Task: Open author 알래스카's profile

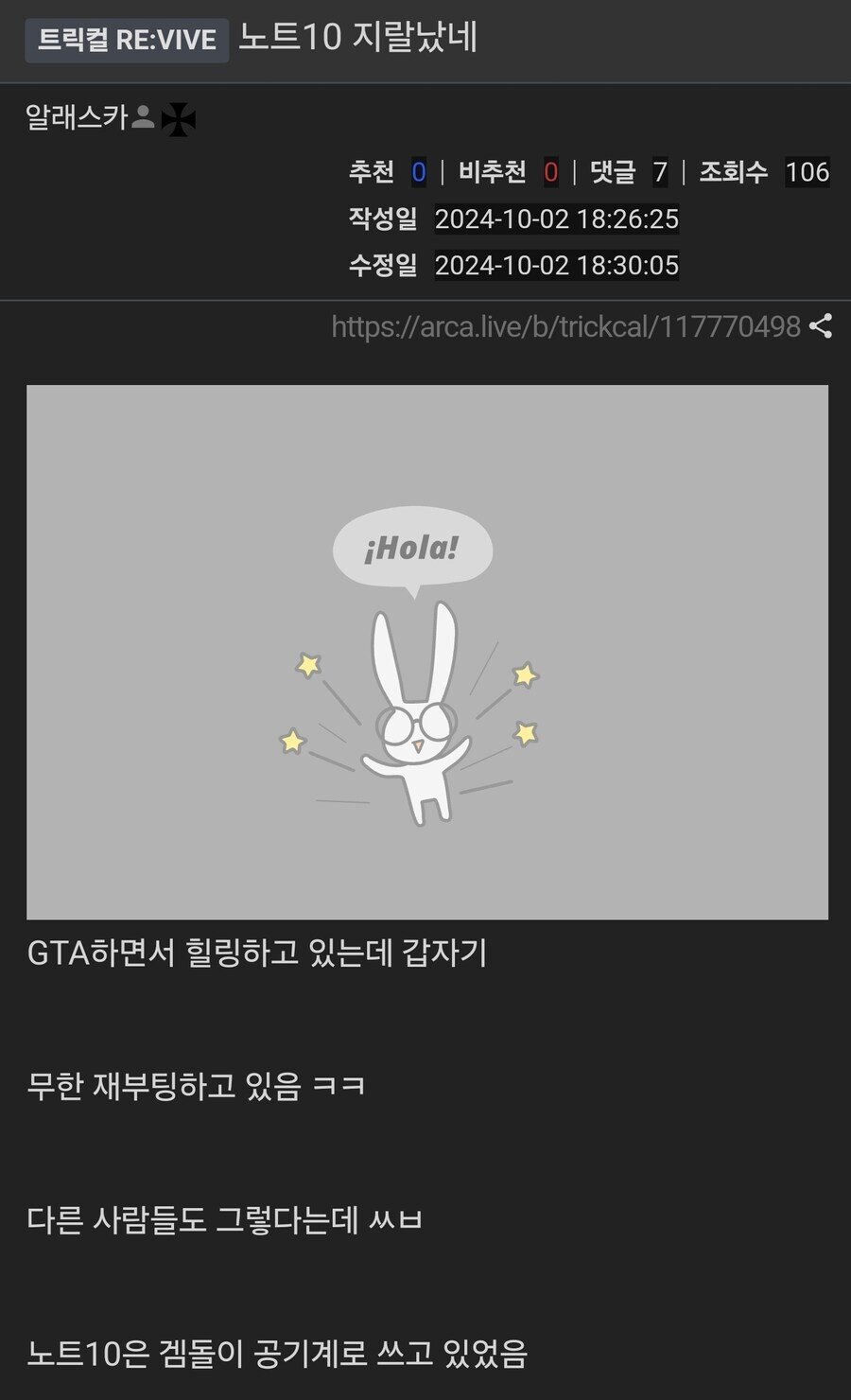Action: point(78,117)
